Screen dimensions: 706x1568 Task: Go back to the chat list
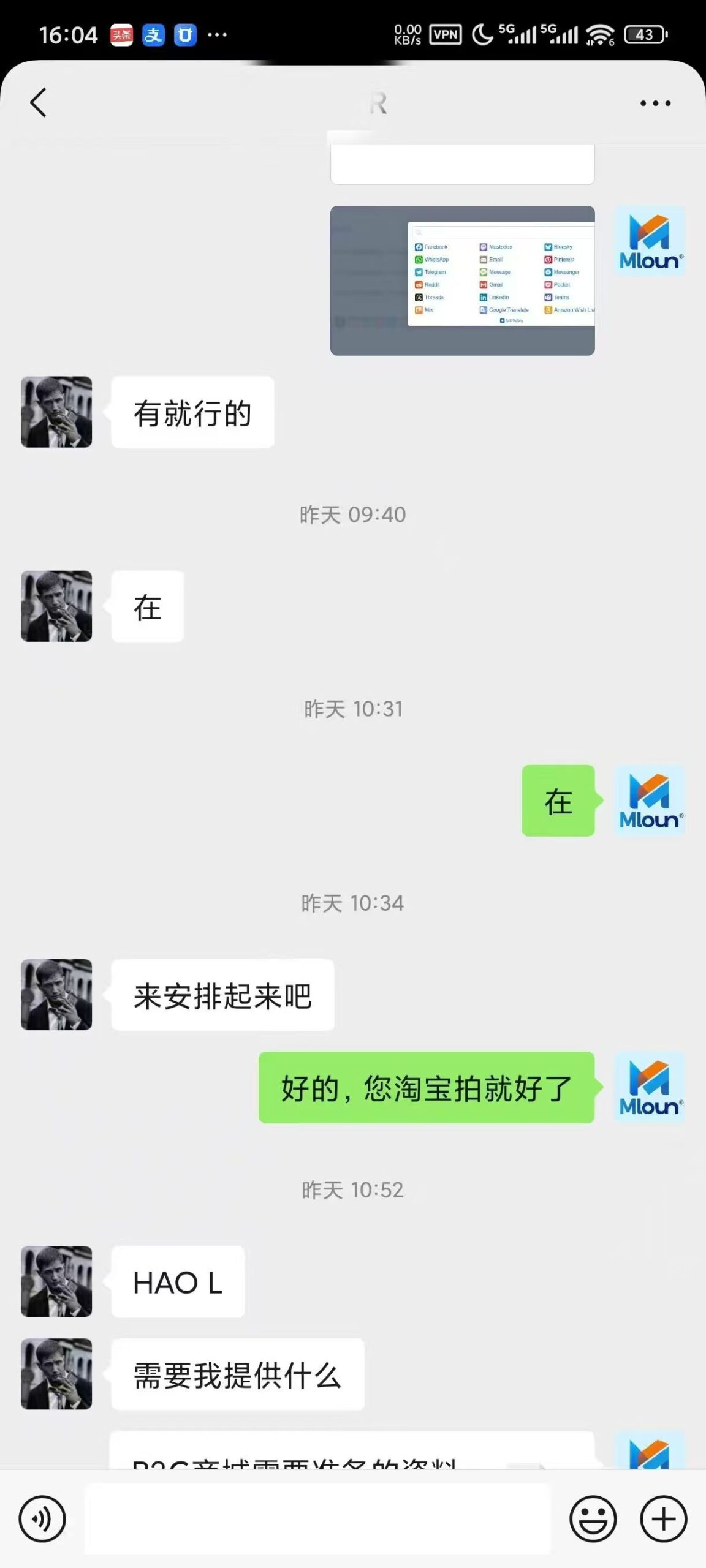point(38,102)
